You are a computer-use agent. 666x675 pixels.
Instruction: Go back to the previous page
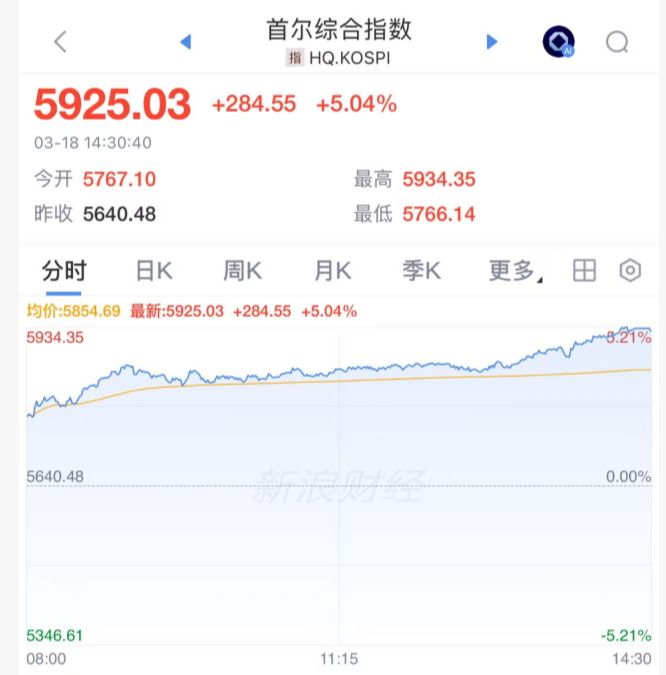(x=60, y=41)
